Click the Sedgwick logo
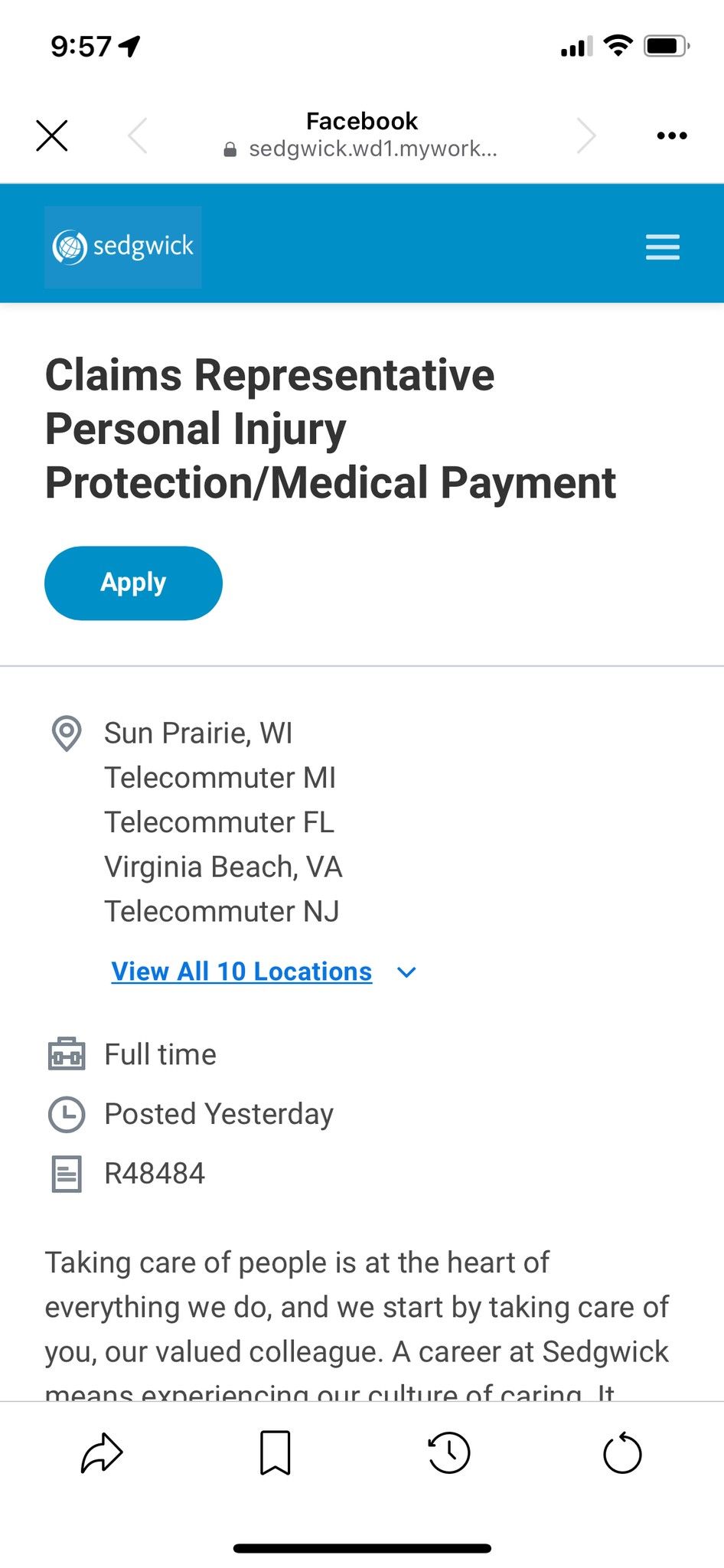This screenshot has height=1568, width=724. 122,247
